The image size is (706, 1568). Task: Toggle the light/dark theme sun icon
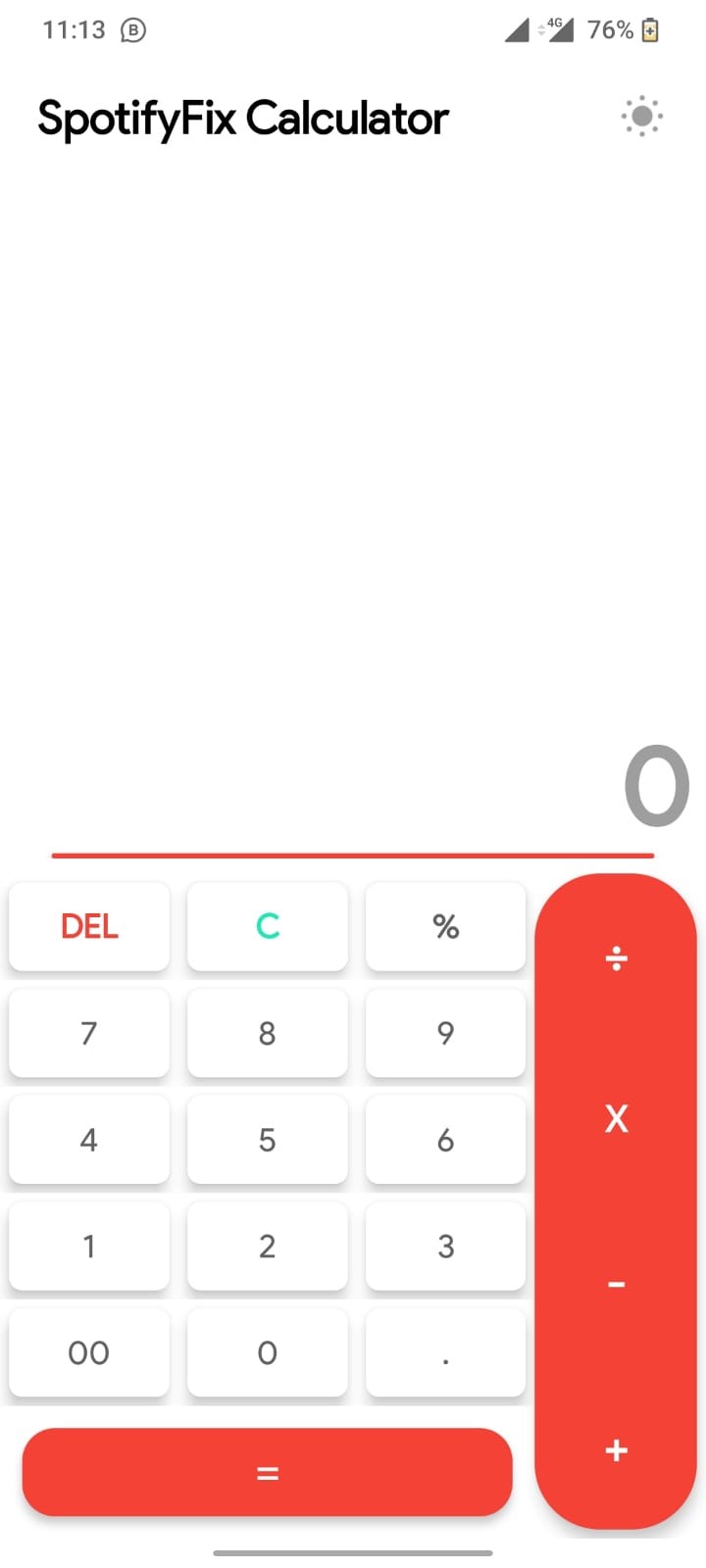(641, 117)
